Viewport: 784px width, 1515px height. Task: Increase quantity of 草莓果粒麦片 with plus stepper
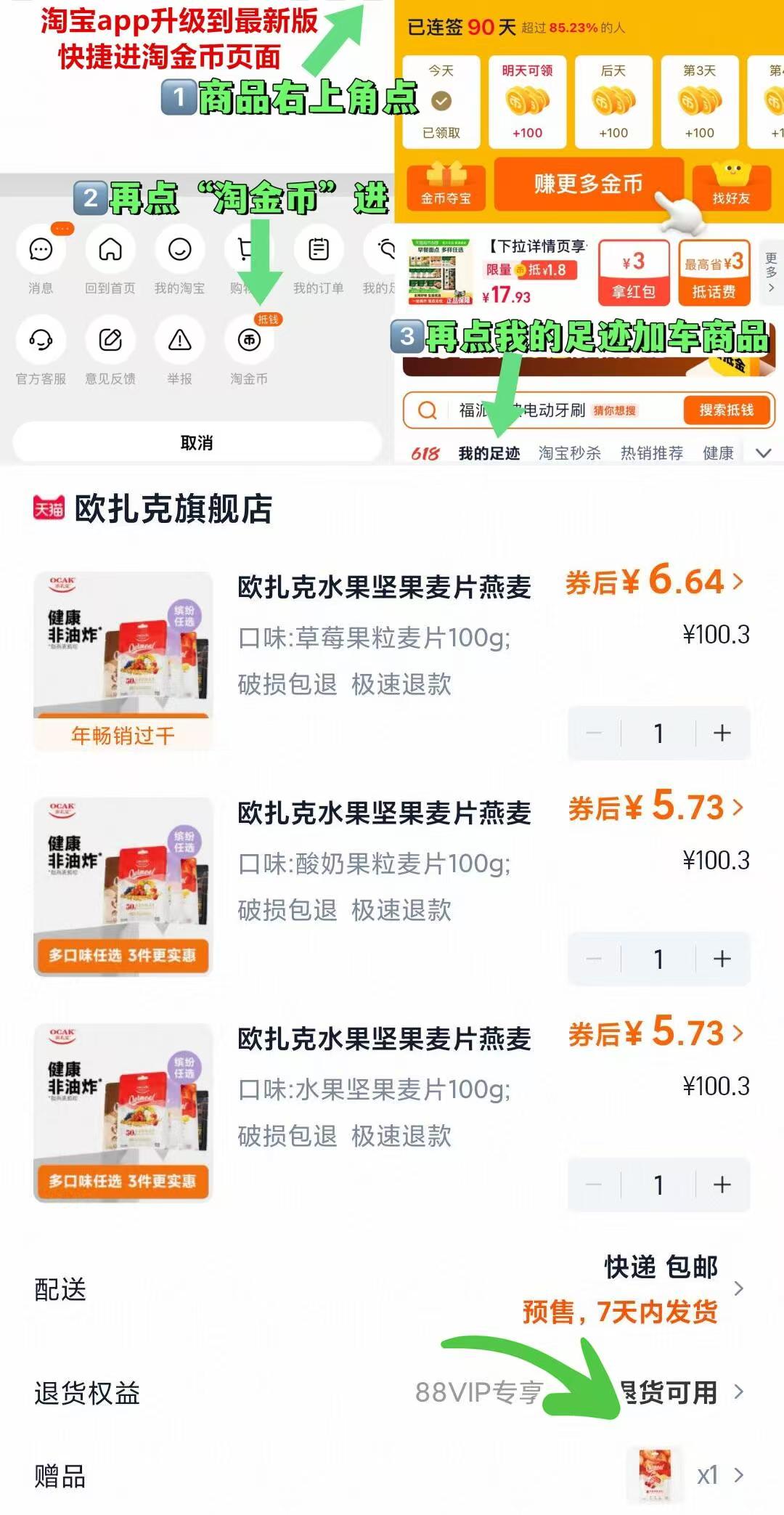click(722, 734)
